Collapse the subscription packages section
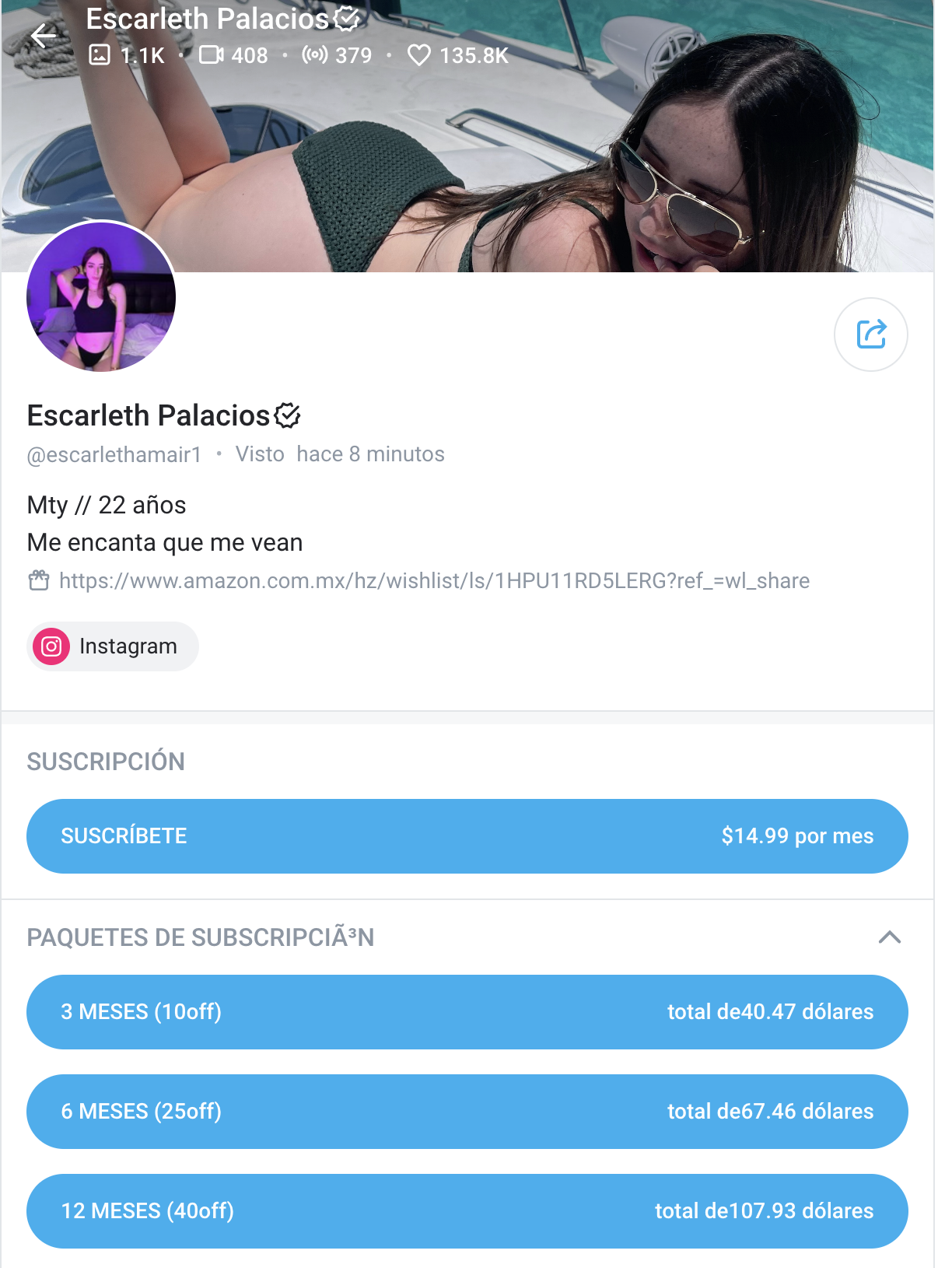 click(889, 937)
